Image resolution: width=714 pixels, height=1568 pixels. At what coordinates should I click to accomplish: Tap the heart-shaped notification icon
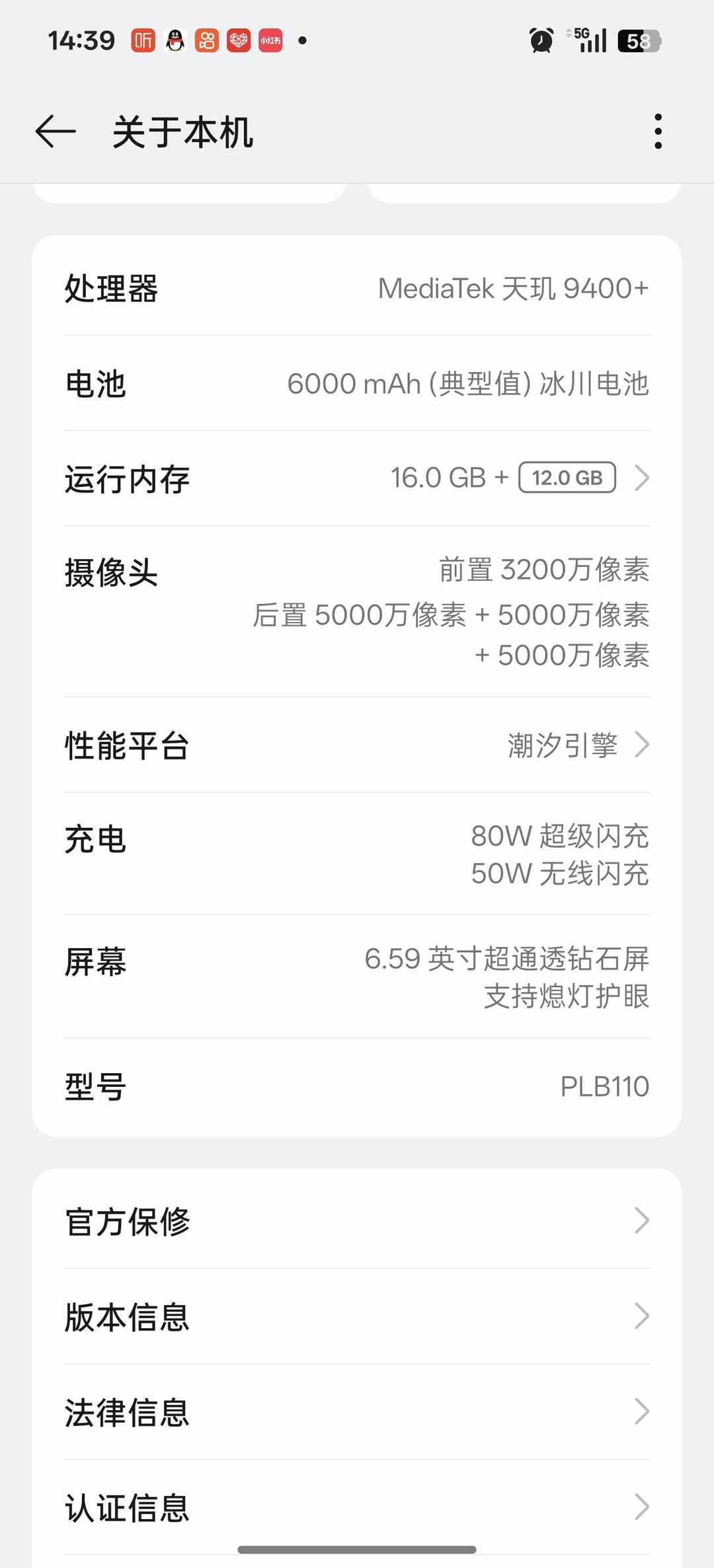[x=237, y=40]
